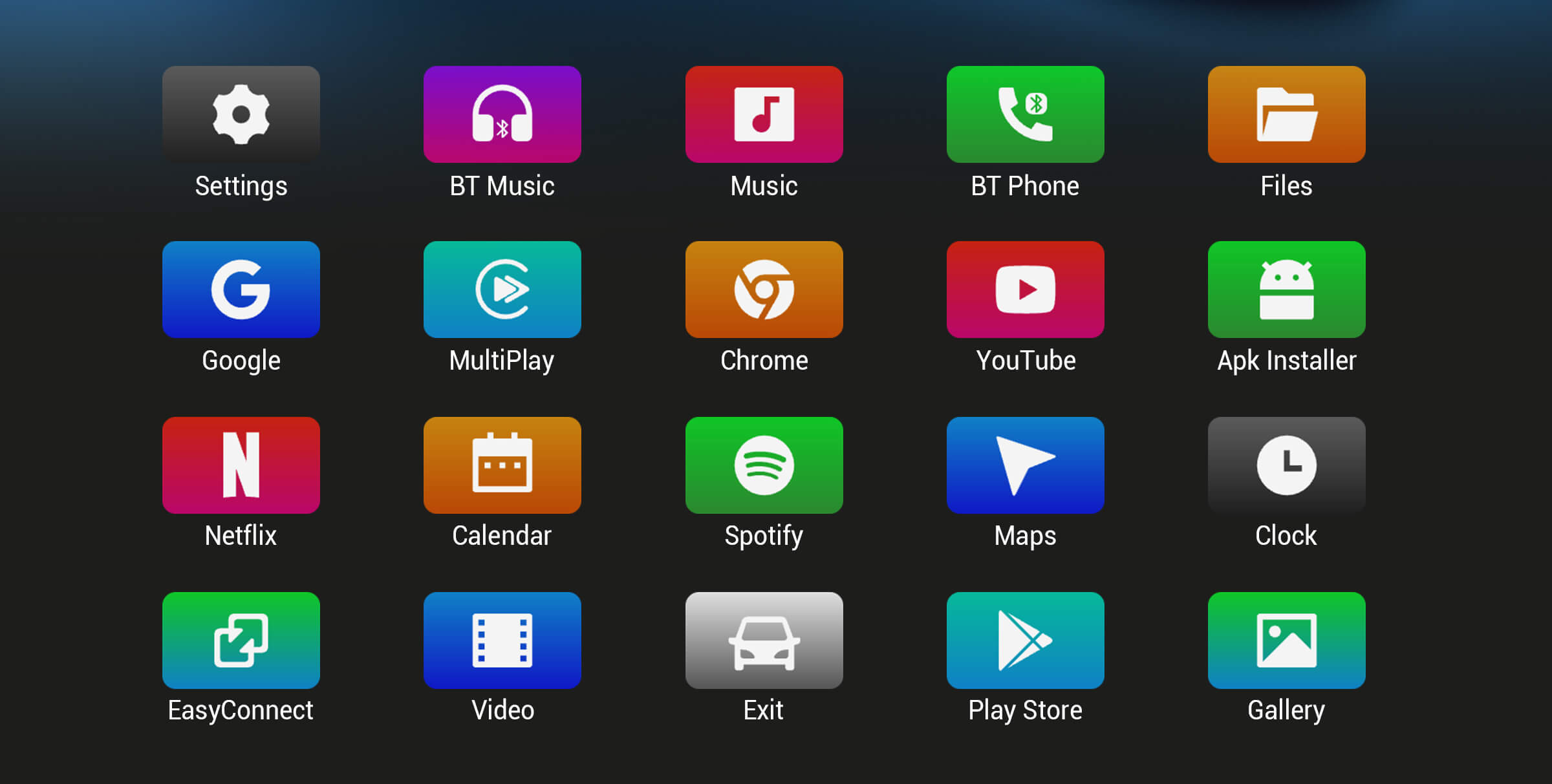Viewport: 1552px width, 784px height.
Task: Open Maps navigation
Action: tap(1025, 465)
